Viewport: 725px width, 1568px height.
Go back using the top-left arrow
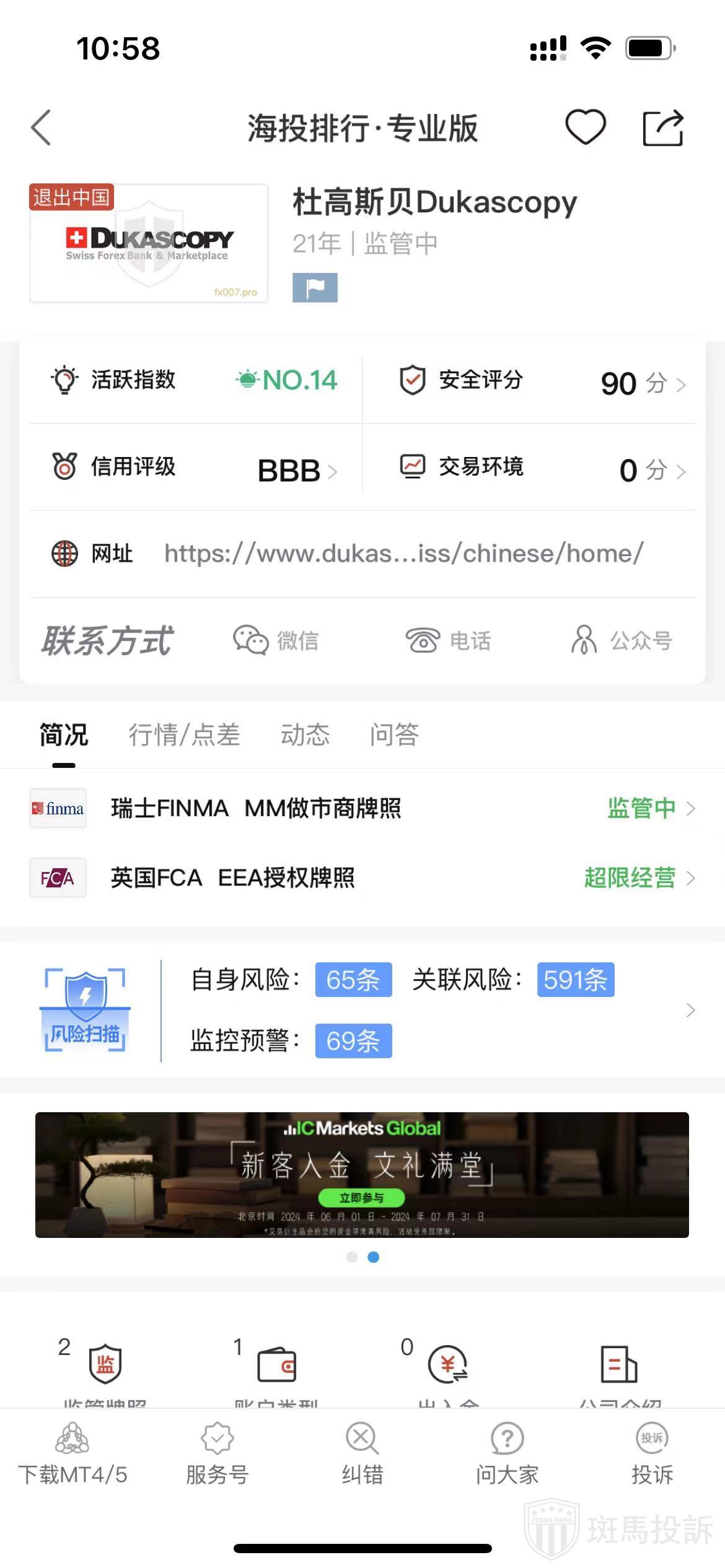coord(41,128)
